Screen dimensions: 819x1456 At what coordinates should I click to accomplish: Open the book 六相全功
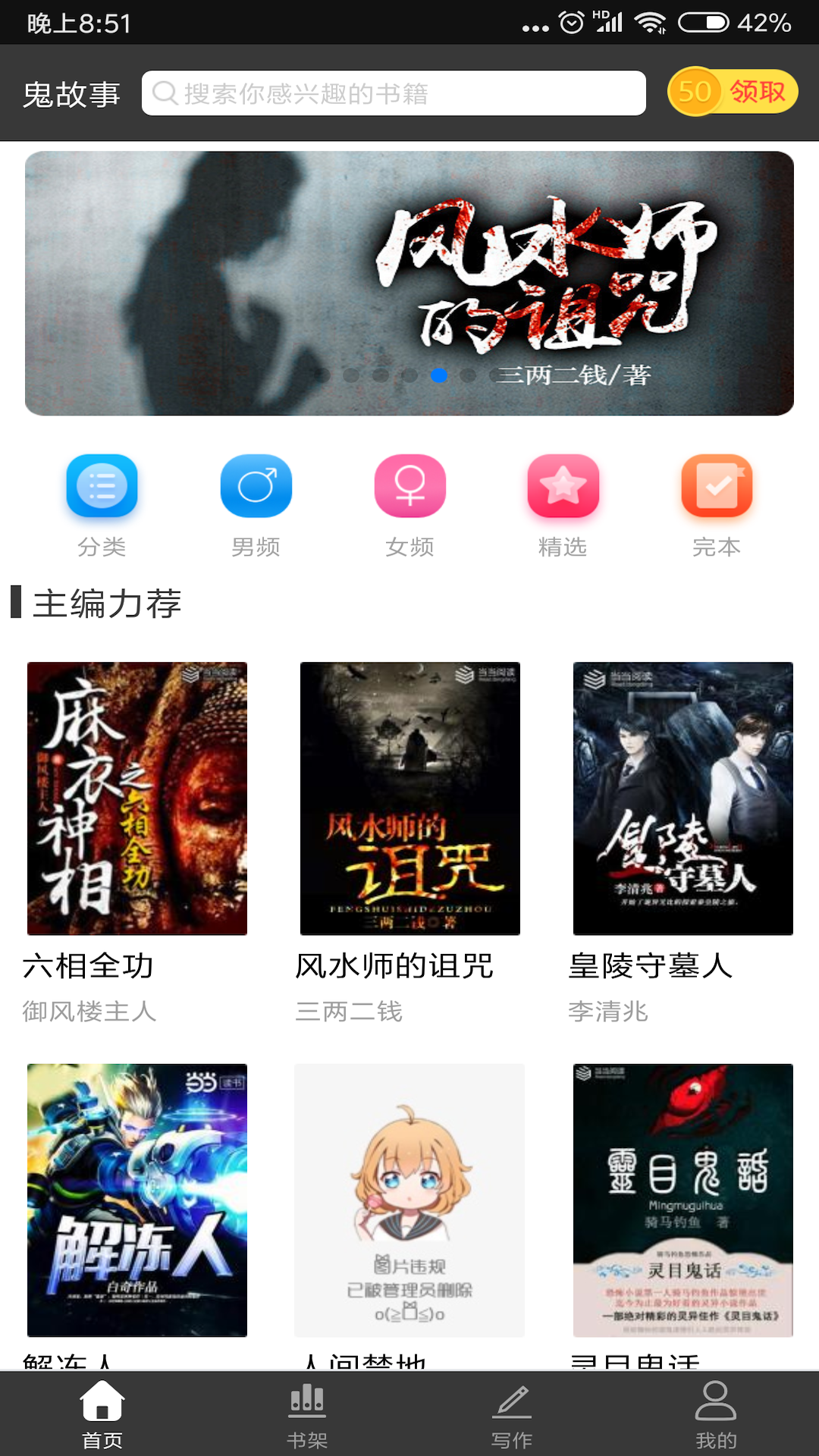coord(136,798)
